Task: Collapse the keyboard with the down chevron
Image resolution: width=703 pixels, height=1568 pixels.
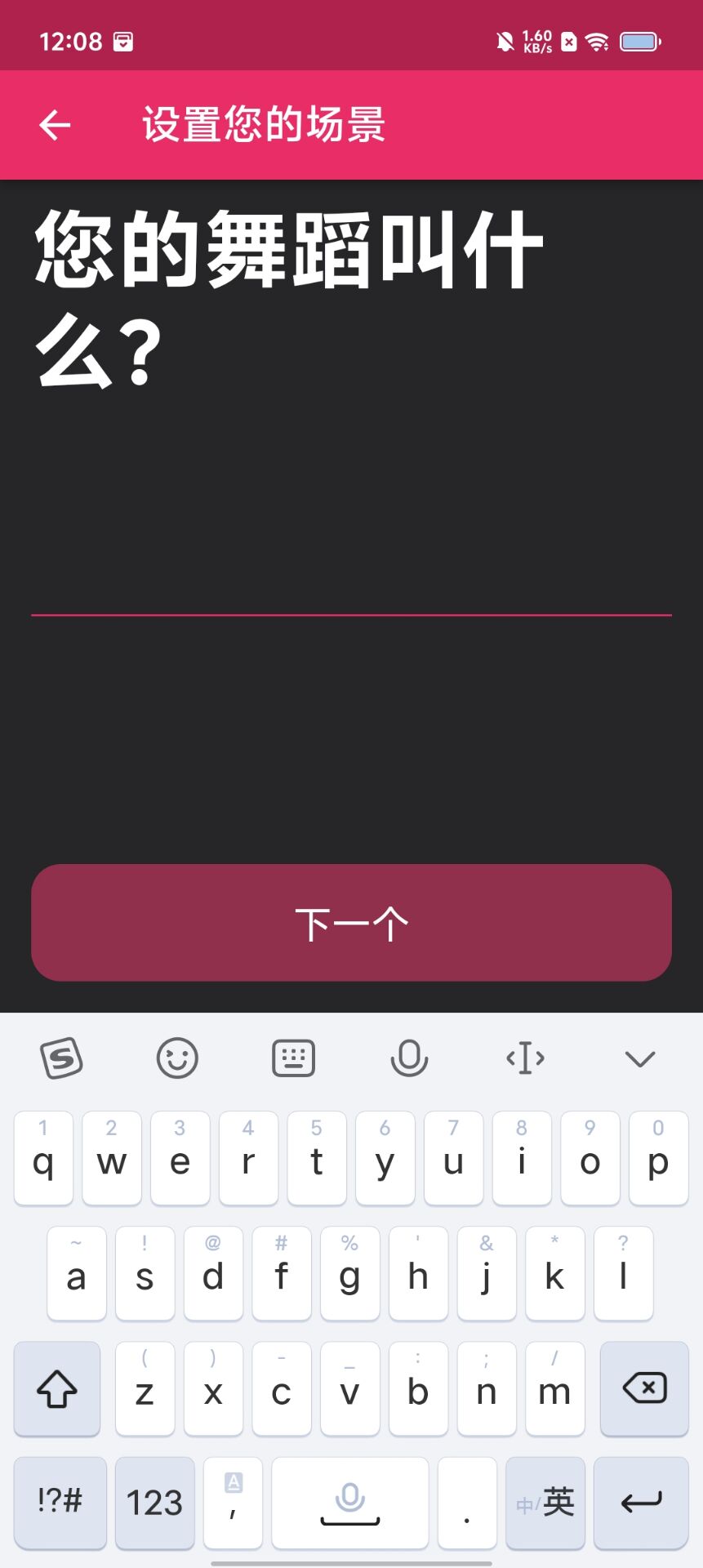Action: pyautogui.click(x=639, y=1058)
